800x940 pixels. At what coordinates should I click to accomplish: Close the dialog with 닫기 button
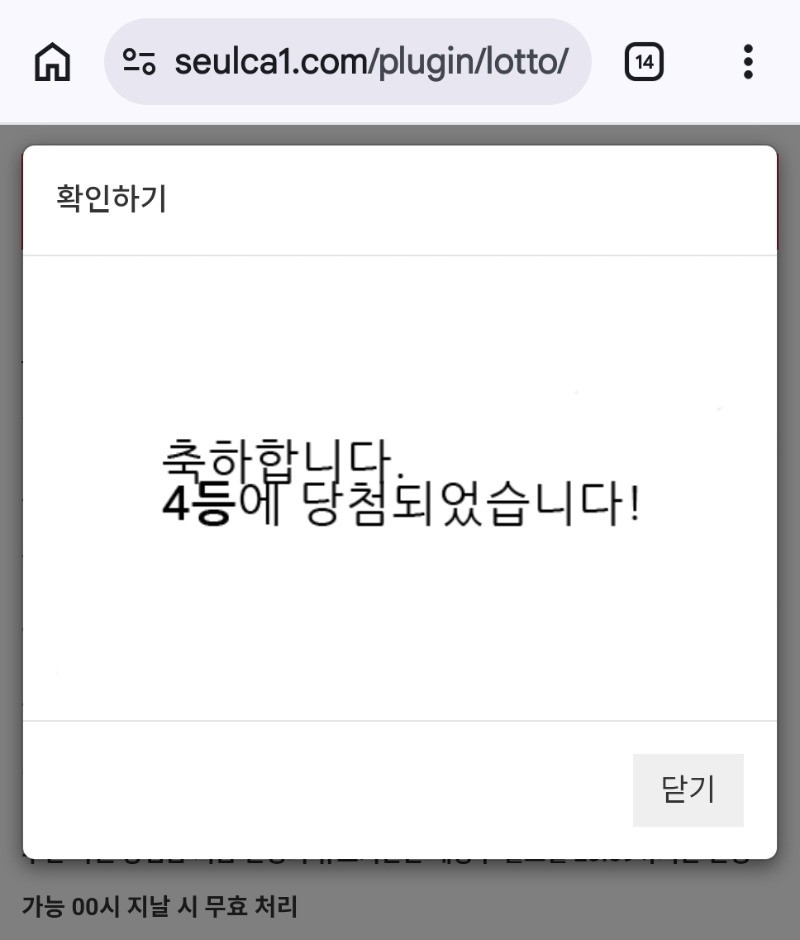688,790
